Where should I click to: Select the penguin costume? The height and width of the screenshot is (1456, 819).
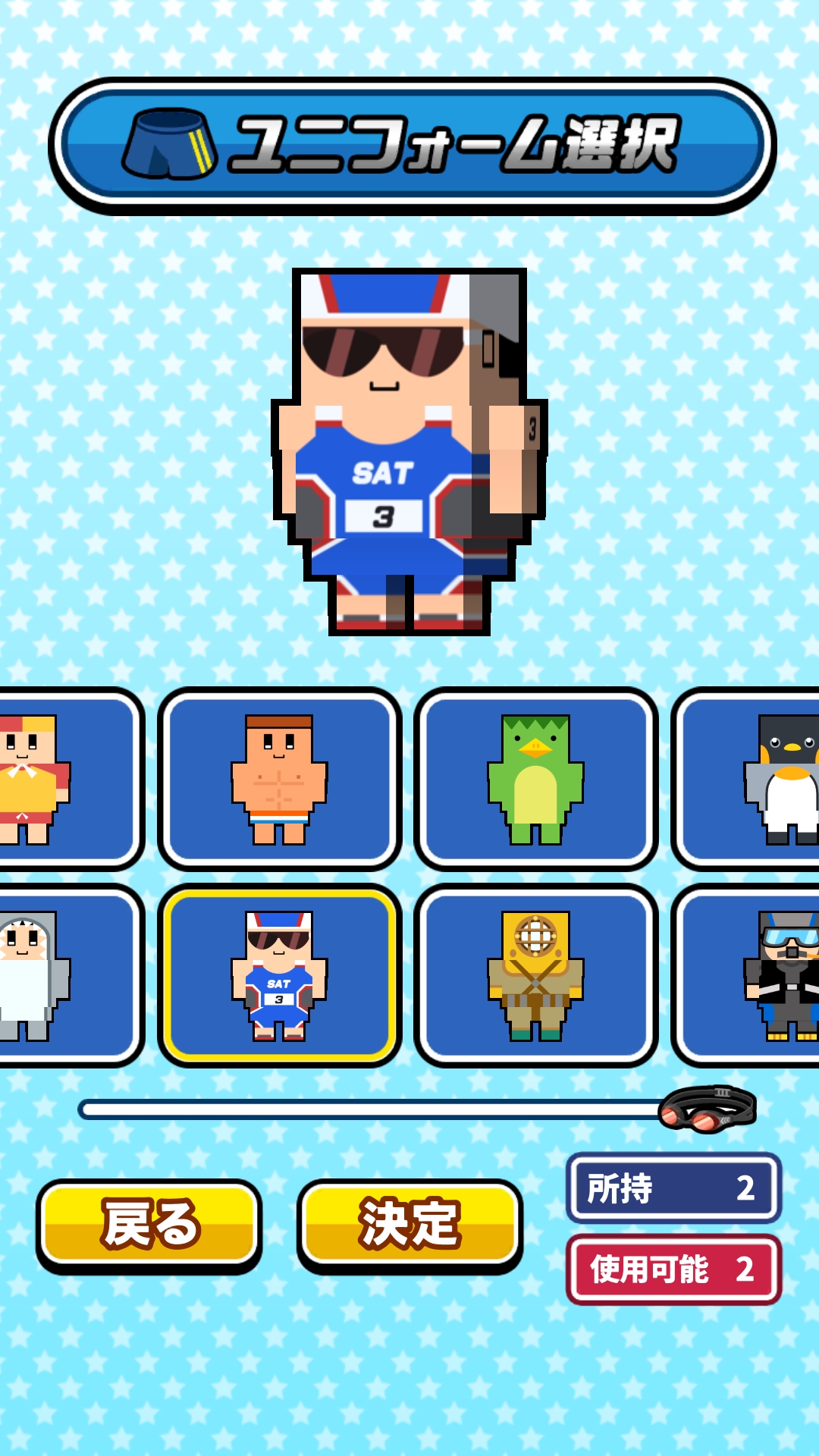[x=758, y=779]
